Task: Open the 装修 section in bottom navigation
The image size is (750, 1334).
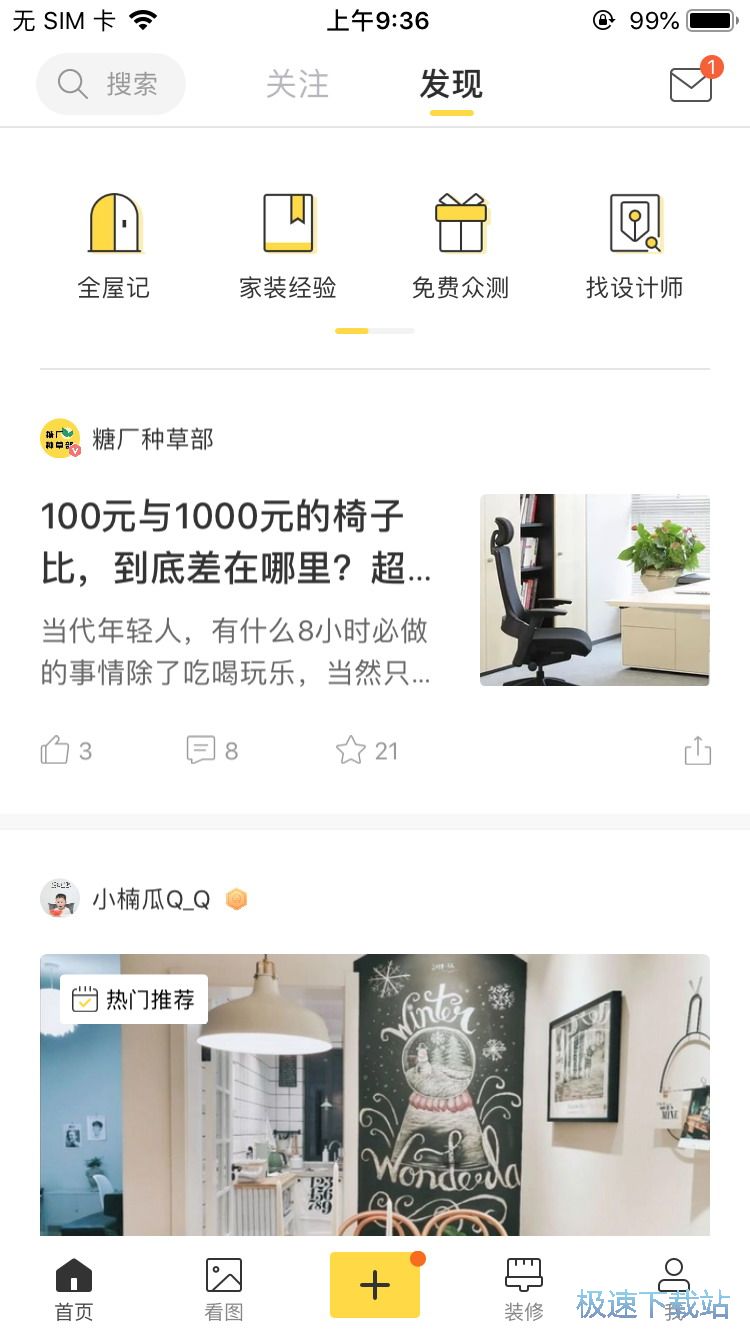Action: tap(524, 1285)
